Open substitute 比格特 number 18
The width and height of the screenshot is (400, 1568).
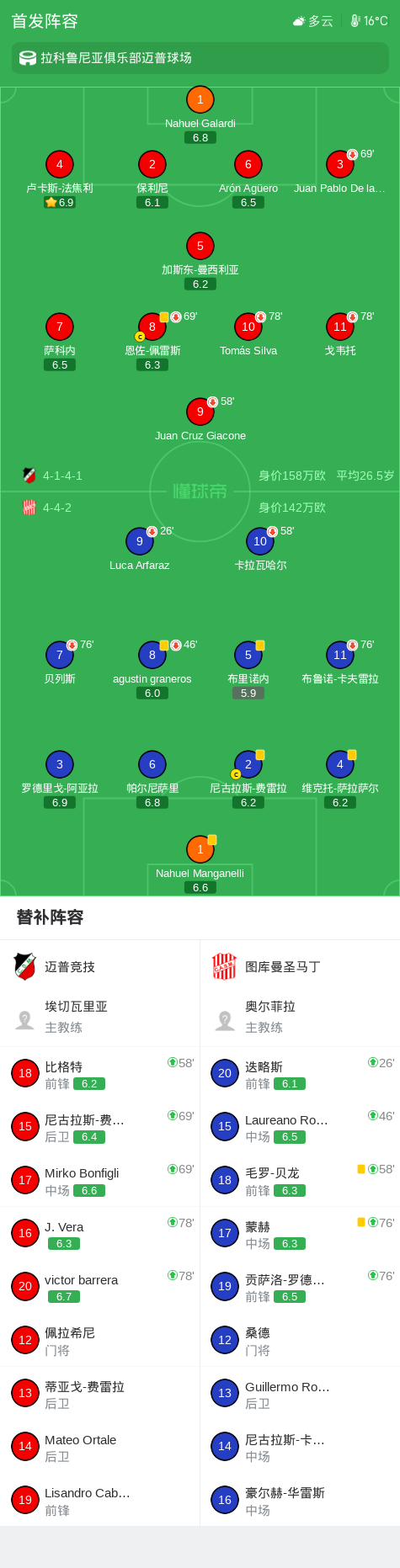click(99, 1073)
